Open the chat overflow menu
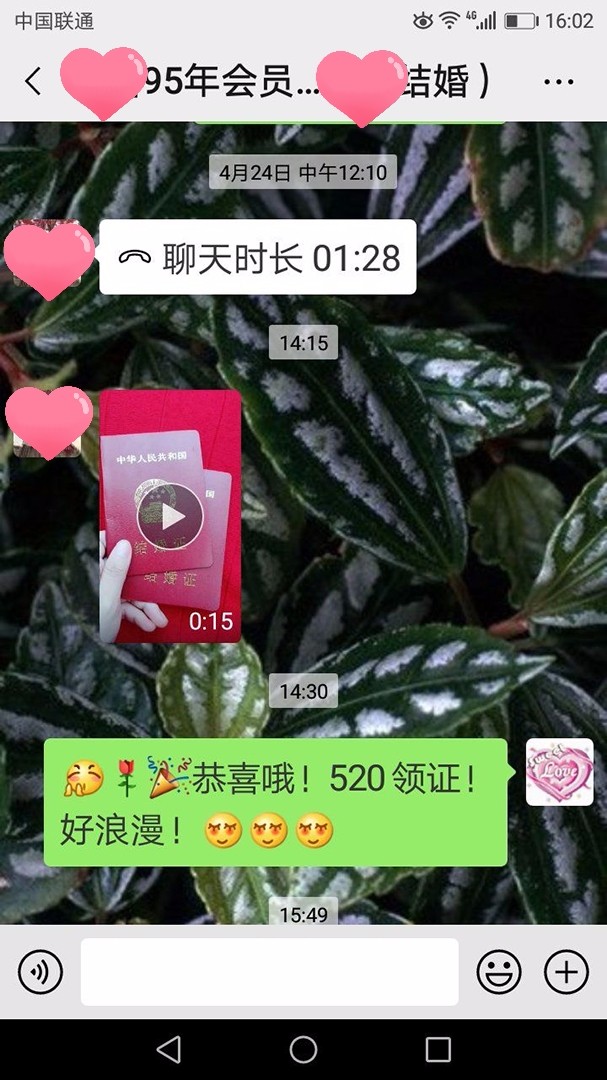The height and width of the screenshot is (1080, 607). (558, 82)
